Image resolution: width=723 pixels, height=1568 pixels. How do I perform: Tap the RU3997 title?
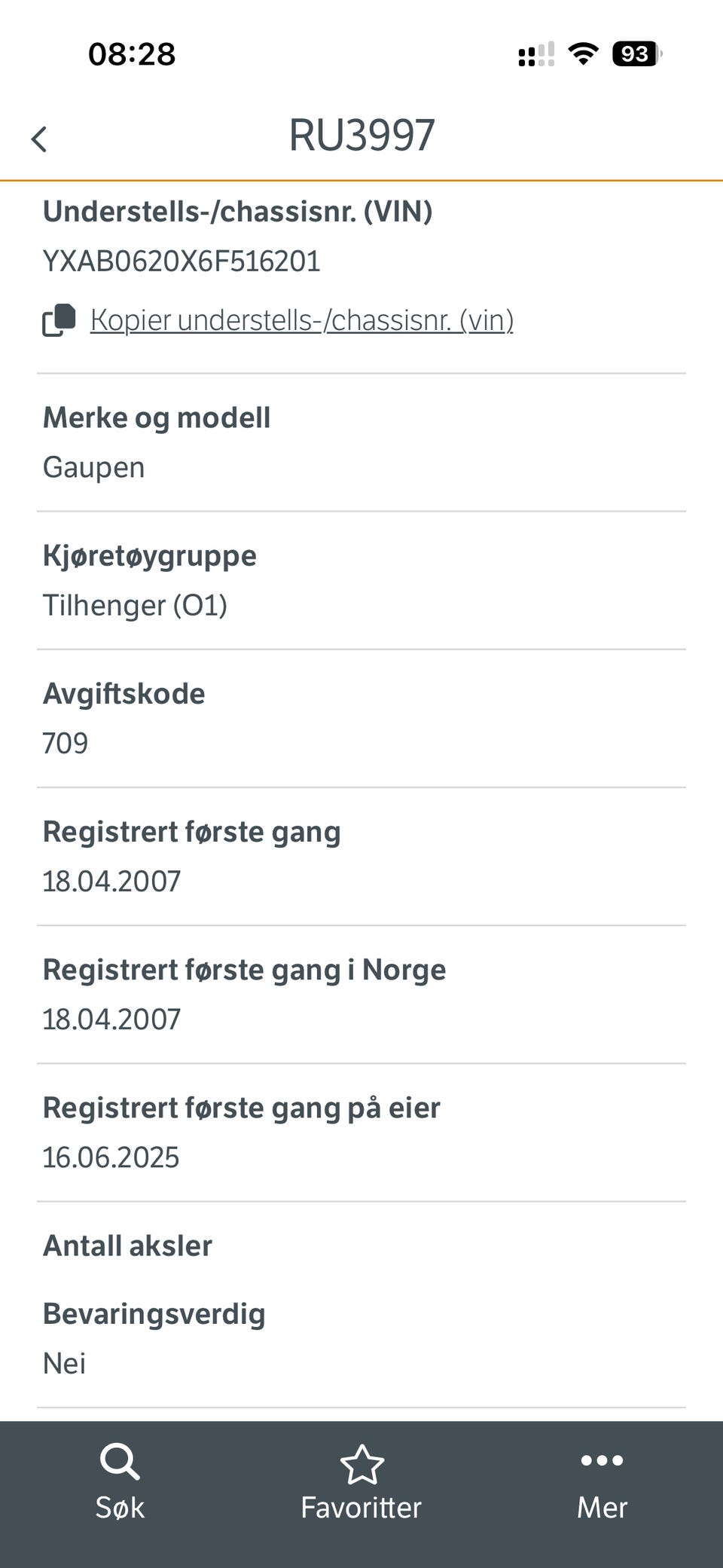coord(362,133)
